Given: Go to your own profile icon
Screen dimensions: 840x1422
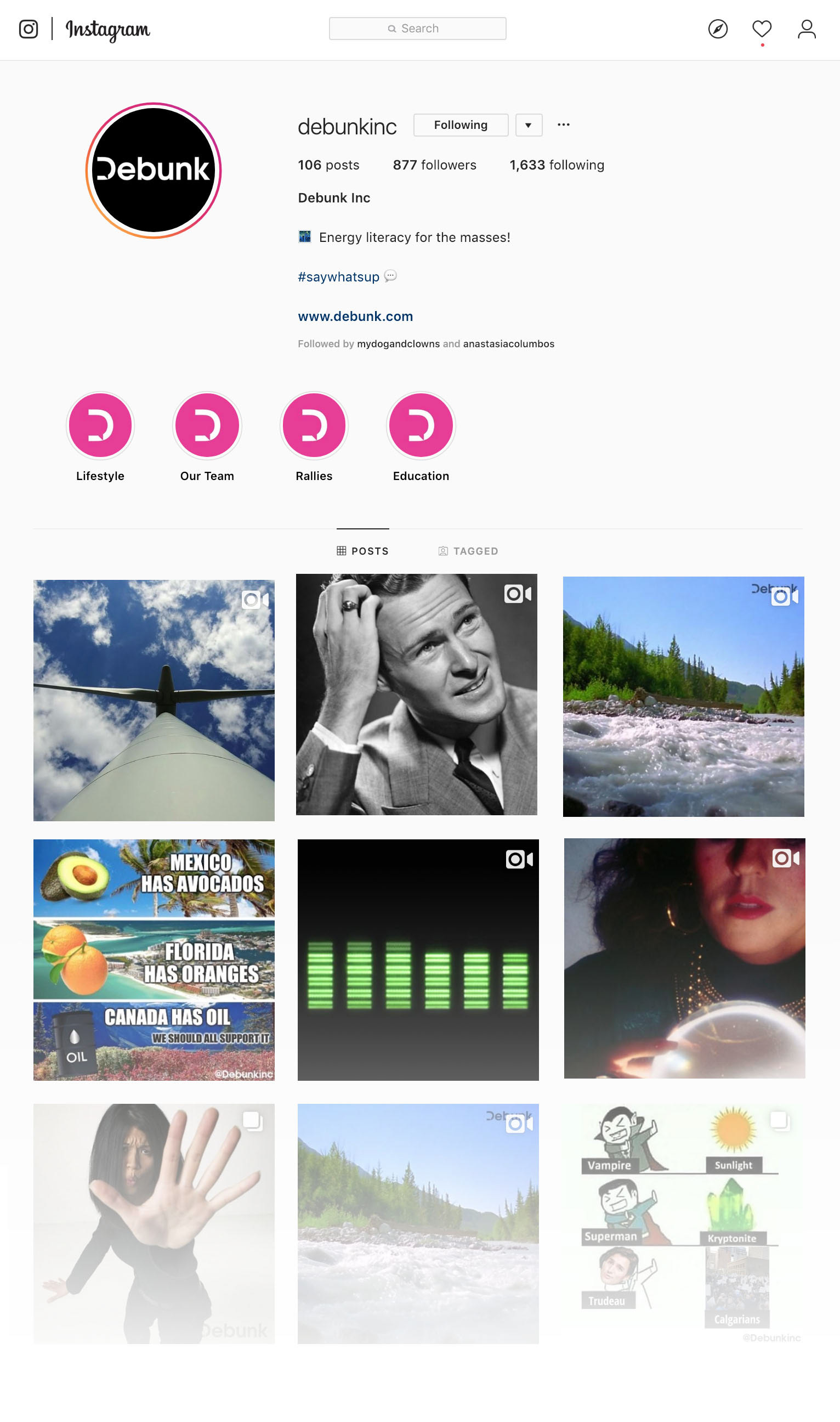Looking at the screenshot, I should pos(806,29).
